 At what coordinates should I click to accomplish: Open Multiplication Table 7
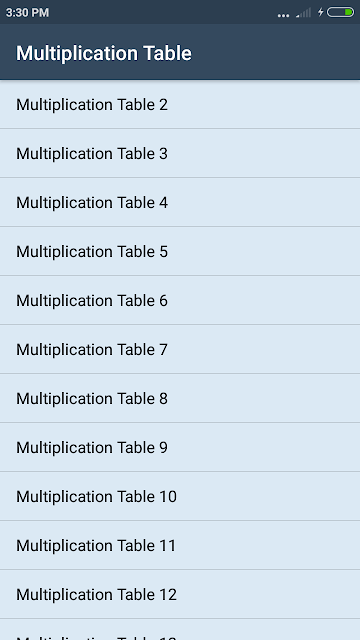pos(180,349)
